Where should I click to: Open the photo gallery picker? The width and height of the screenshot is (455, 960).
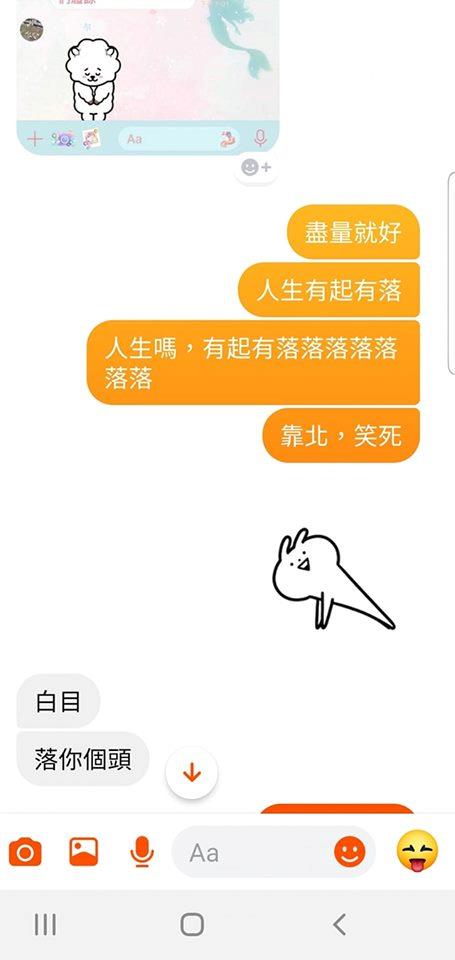pyautogui.click(x=84, y=852)
